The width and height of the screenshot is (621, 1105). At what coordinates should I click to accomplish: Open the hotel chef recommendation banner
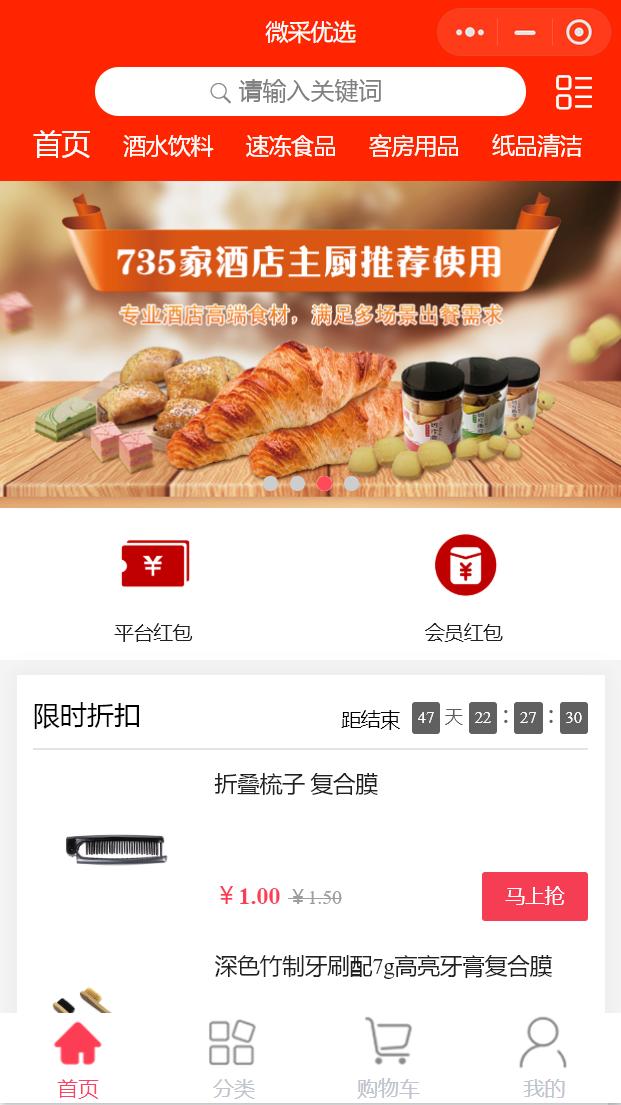(310, 340)
